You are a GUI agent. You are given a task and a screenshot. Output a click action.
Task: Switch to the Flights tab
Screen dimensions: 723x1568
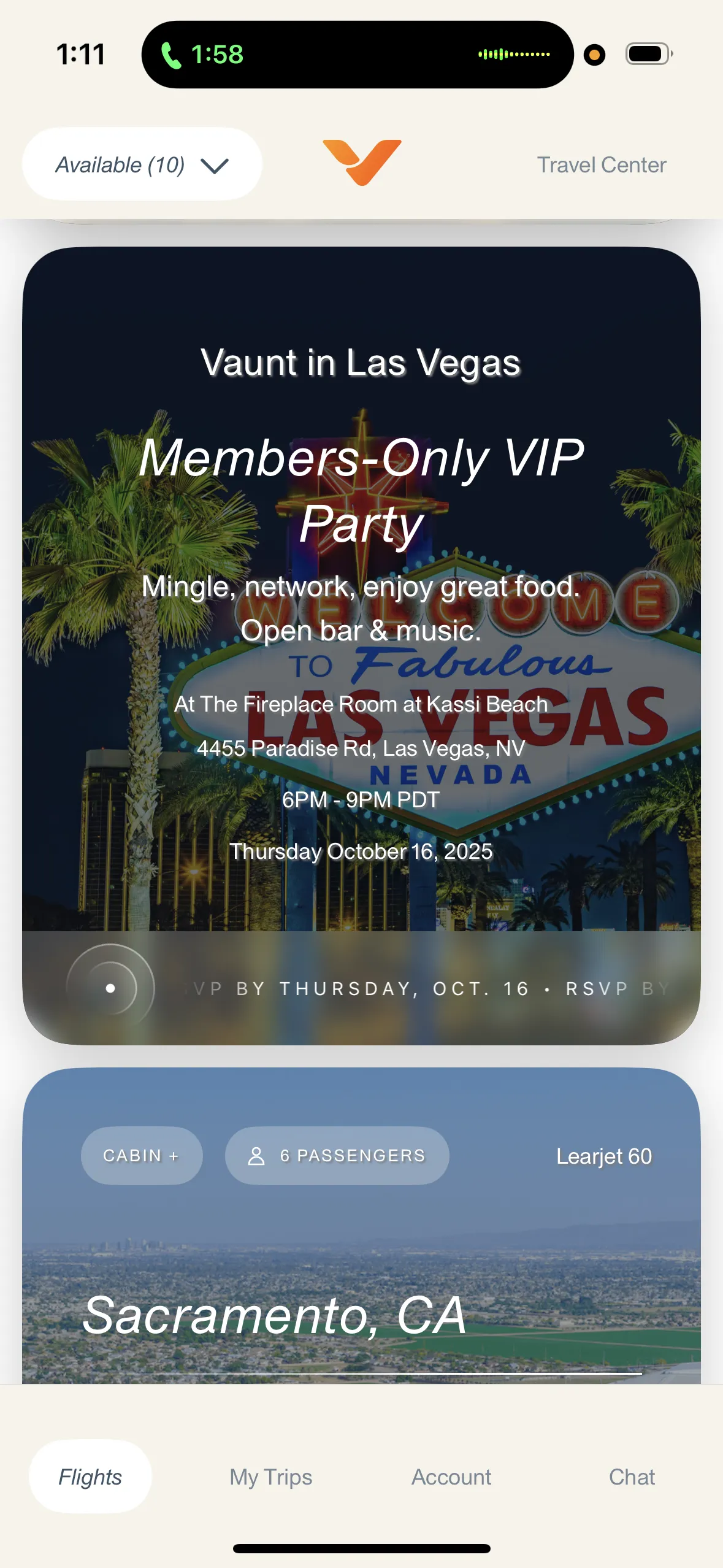(x=90, y=1477)
